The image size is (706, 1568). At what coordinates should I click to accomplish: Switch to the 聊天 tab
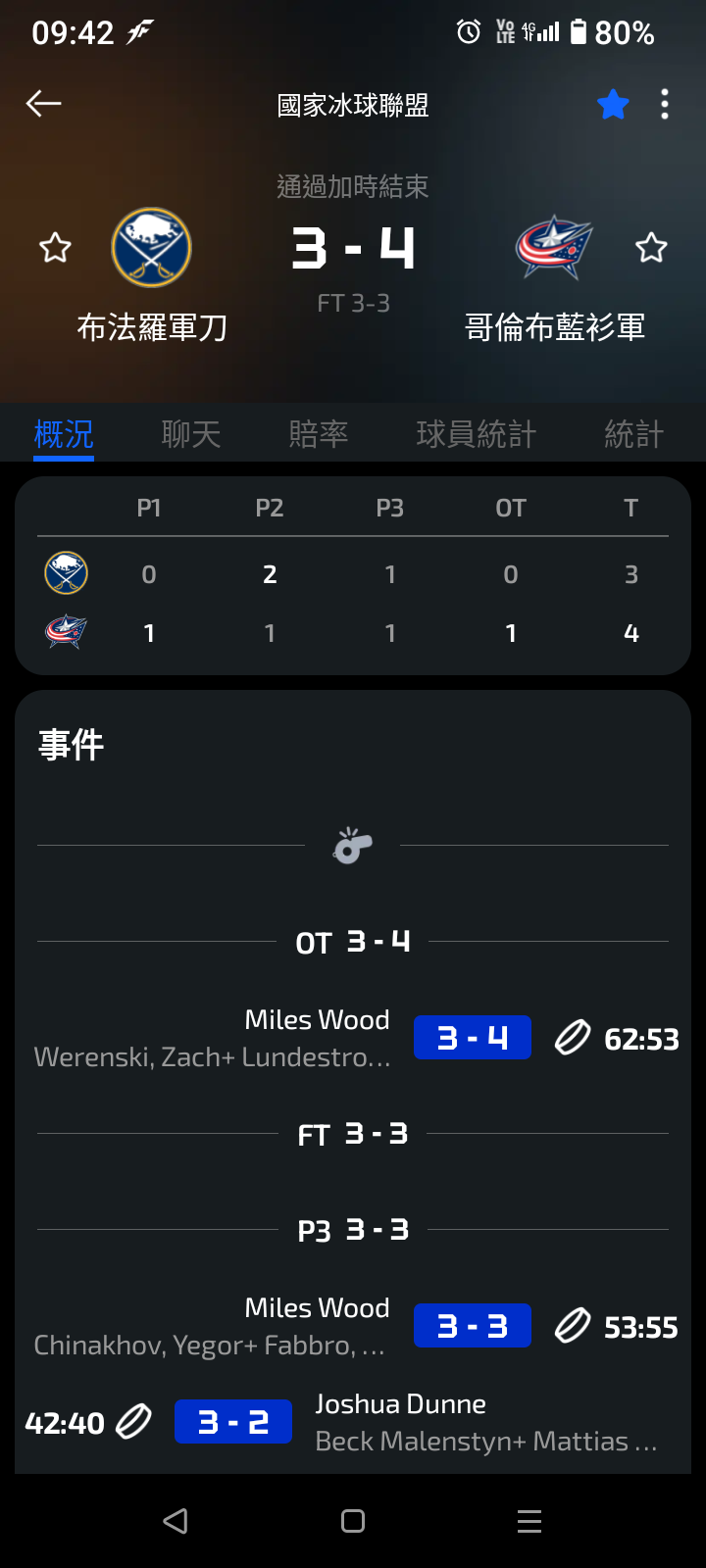pyautogui.click(x=191, y=434)
